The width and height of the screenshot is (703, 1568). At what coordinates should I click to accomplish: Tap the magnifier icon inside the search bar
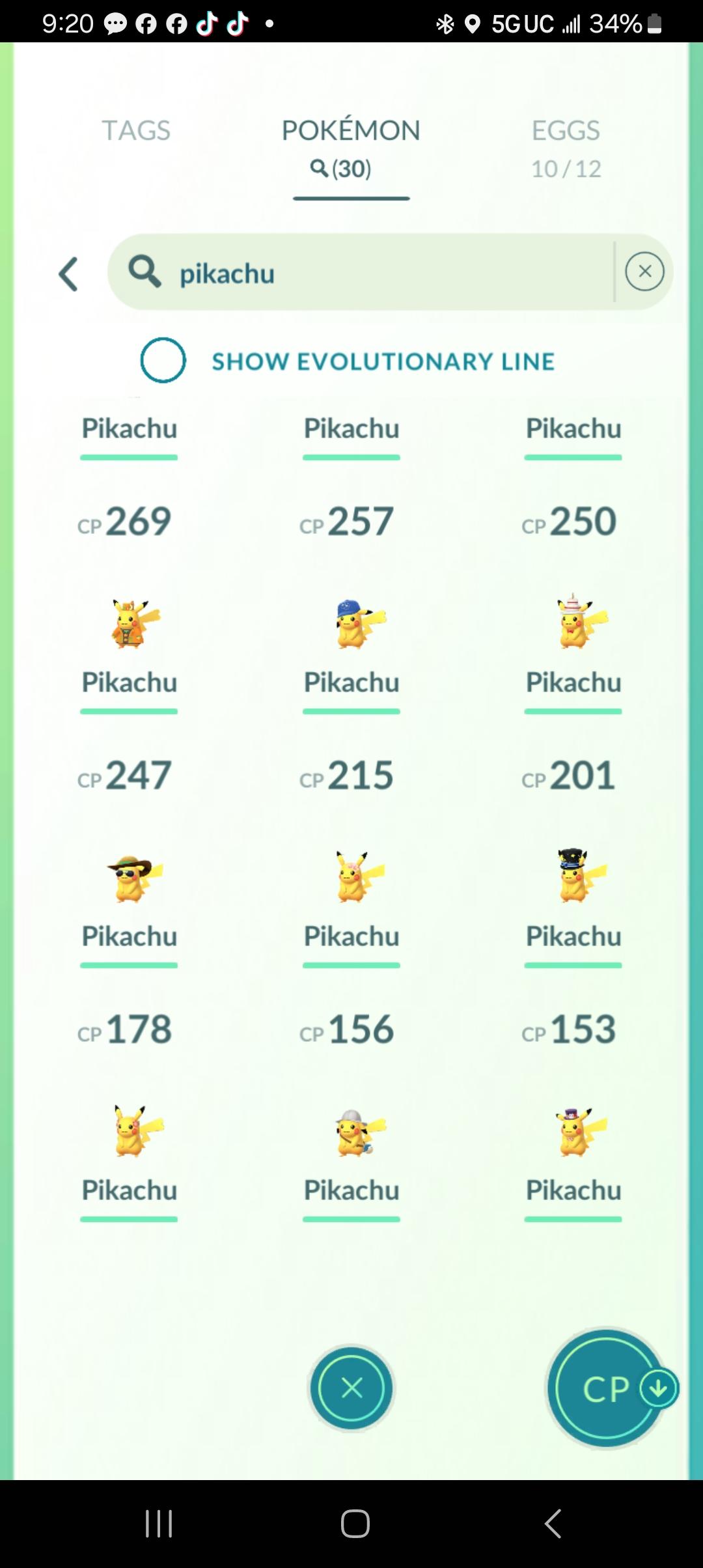pyautogui.click(x=144, y=272)
